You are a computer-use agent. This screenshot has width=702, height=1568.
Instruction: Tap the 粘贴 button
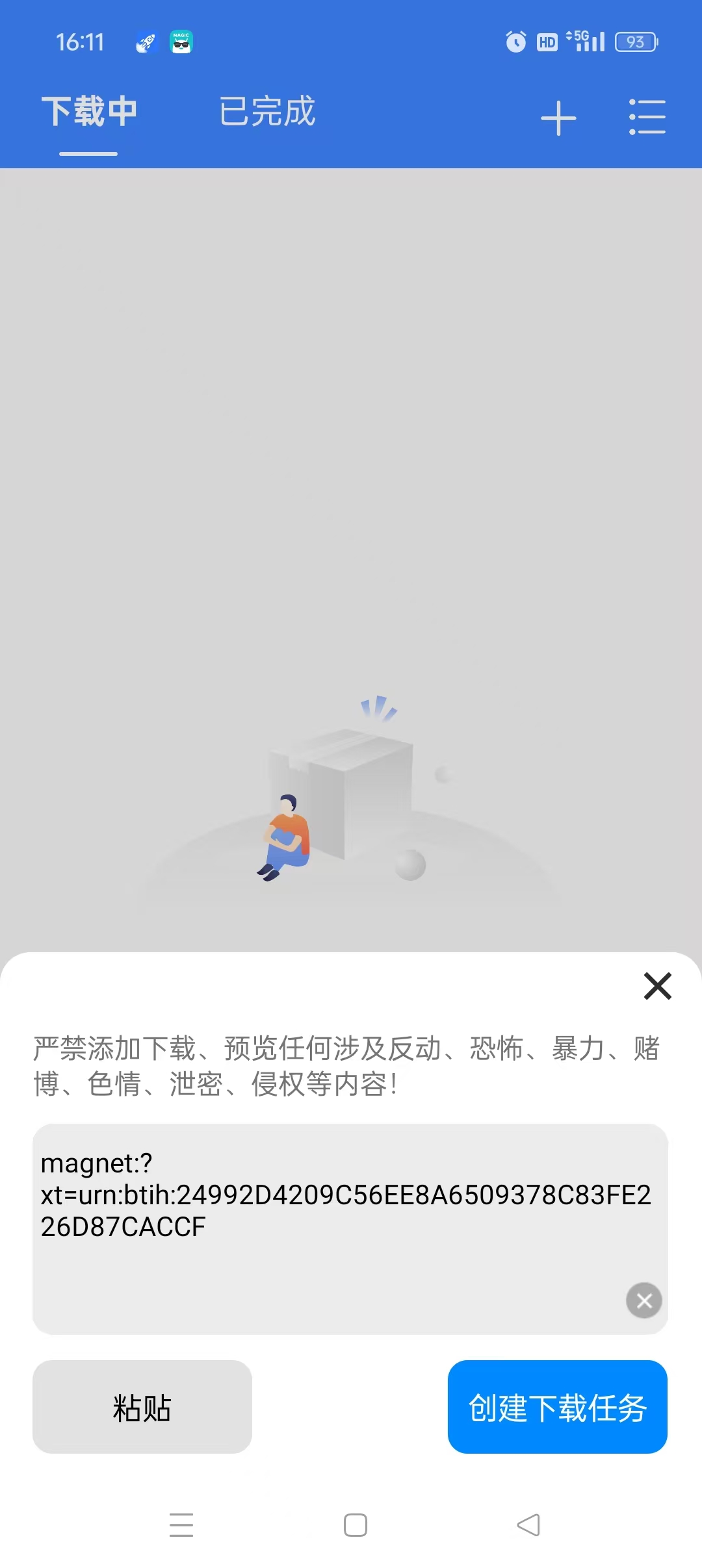(x=142, y=1407)
